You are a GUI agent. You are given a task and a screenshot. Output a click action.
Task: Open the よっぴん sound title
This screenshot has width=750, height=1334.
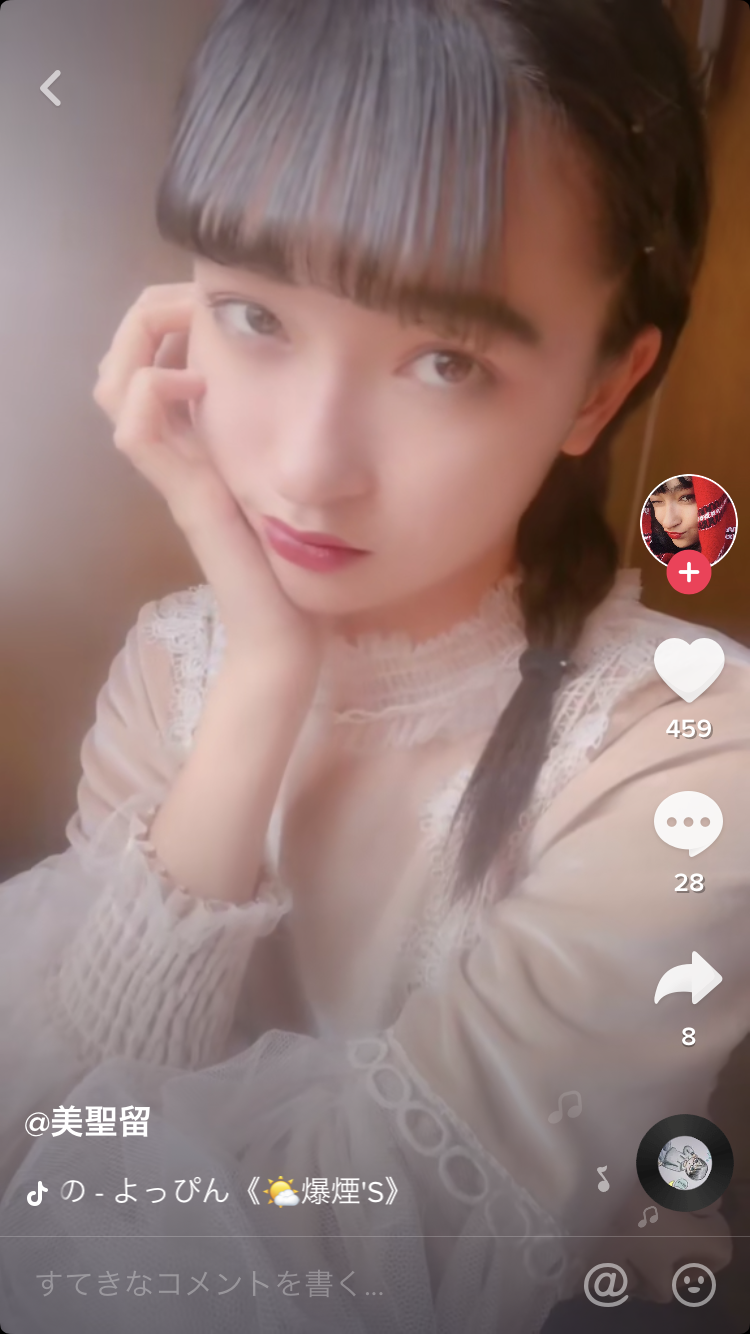[230, 1191]
